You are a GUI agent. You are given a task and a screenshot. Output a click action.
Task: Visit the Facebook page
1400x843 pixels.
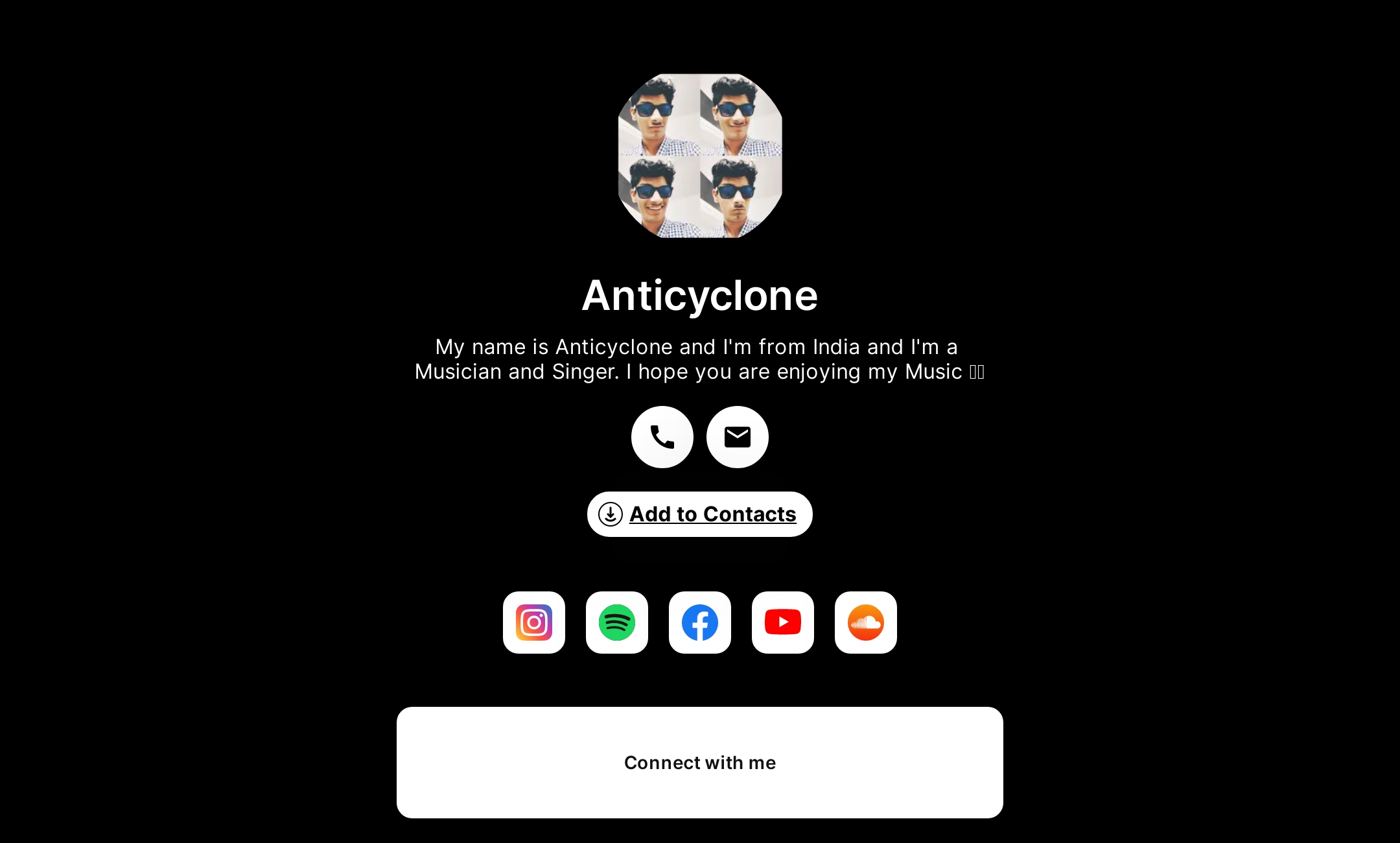[x=699, y=623]
